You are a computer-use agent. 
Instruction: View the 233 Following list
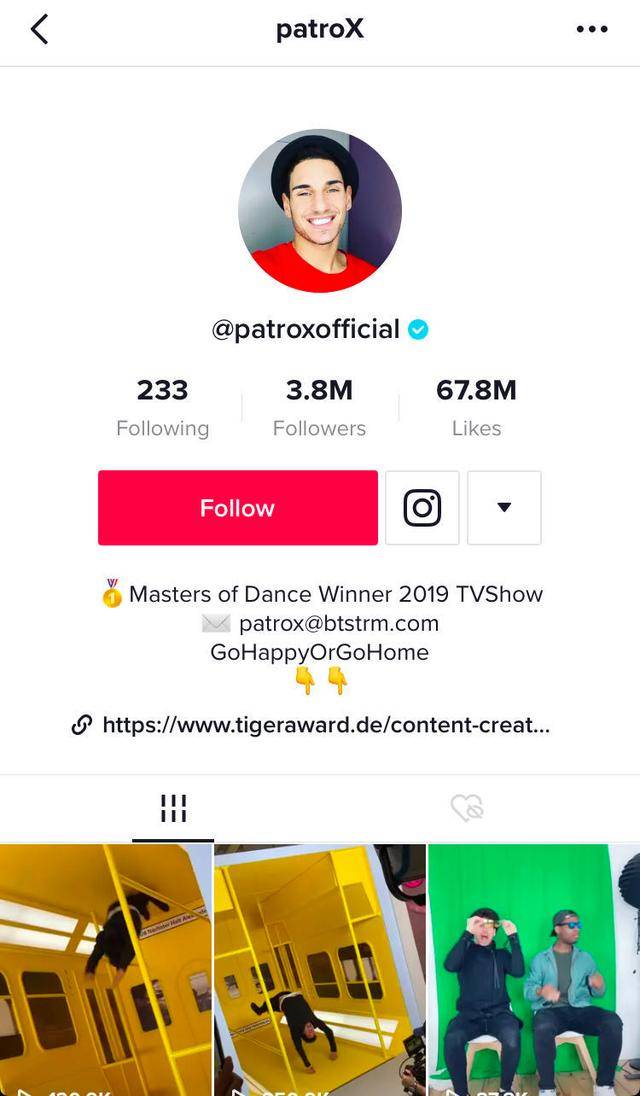click(162, 408)
